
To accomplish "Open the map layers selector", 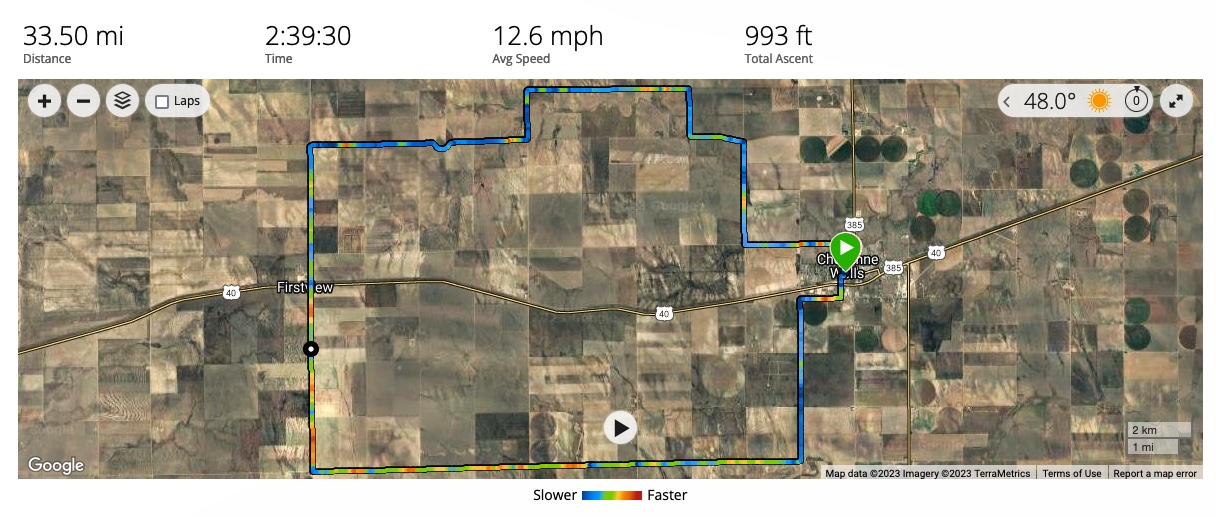I will pyautogui.click(x=122, y=101).
